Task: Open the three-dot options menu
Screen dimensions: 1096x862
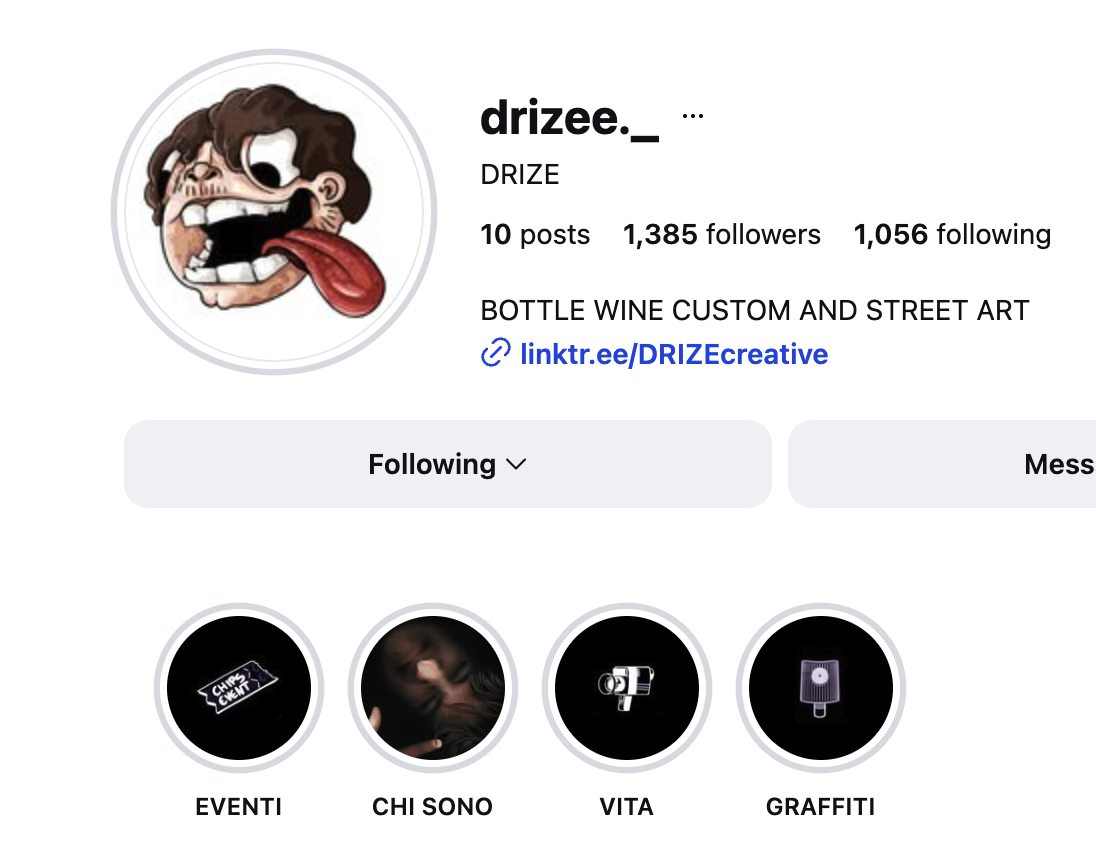Action: (692, 117)
